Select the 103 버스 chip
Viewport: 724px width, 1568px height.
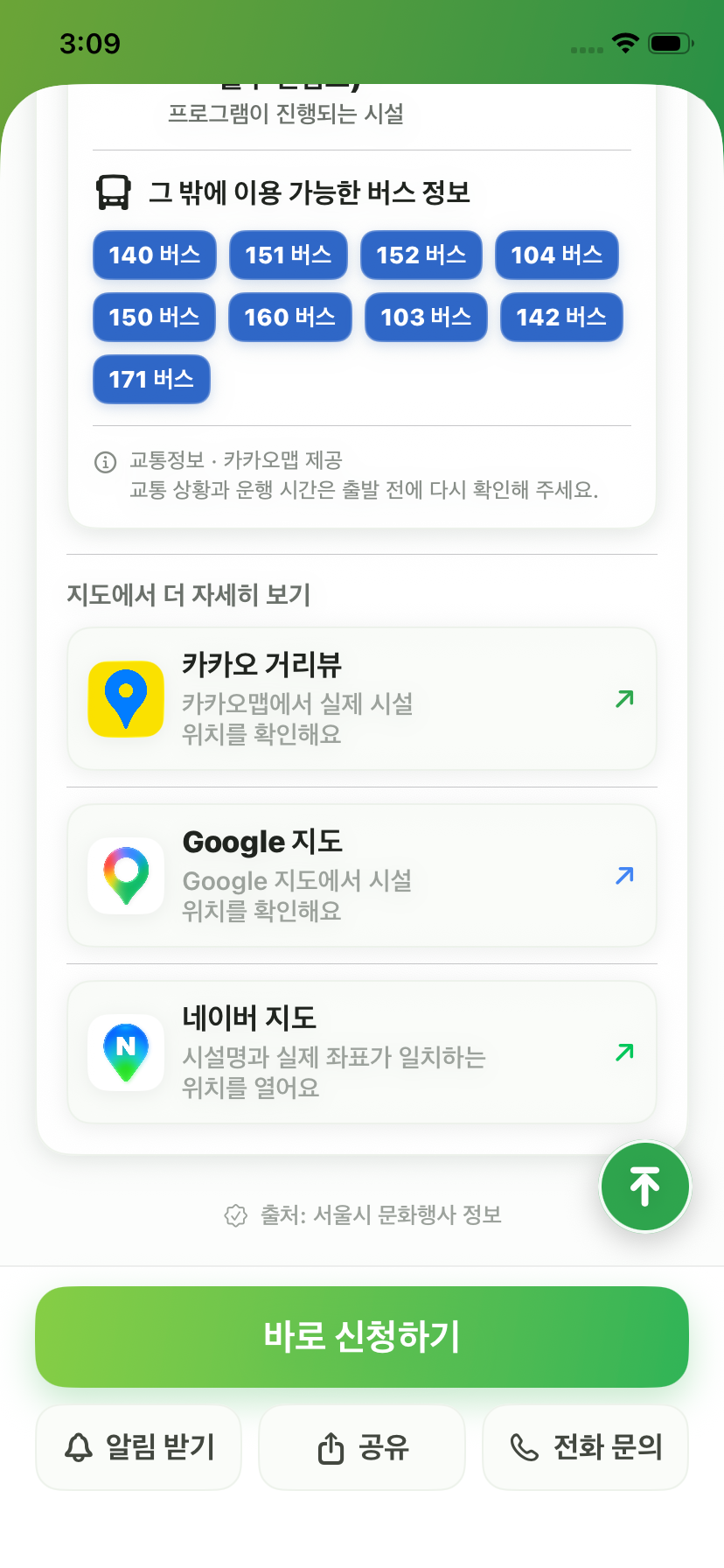(426, 317)
